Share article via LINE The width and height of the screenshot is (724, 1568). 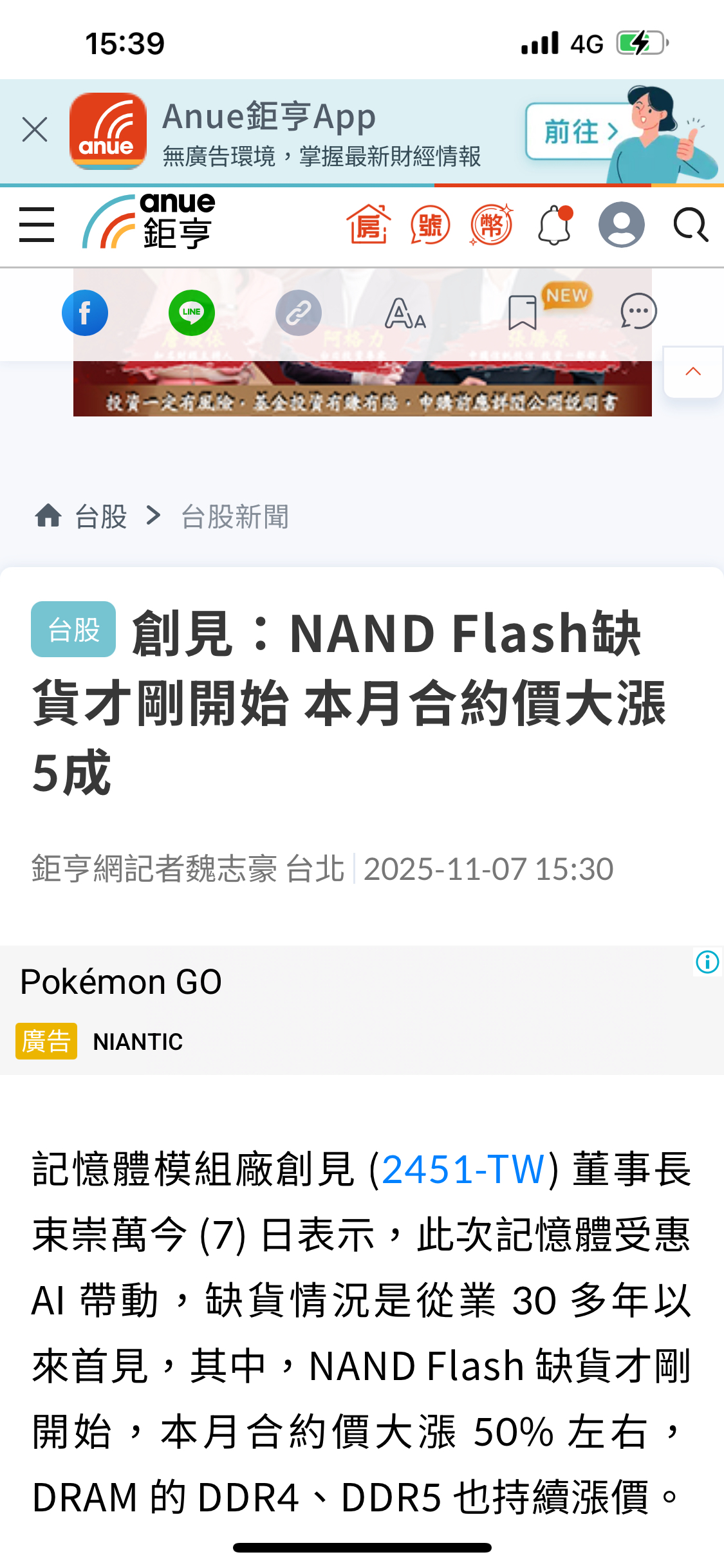[191, 313]
